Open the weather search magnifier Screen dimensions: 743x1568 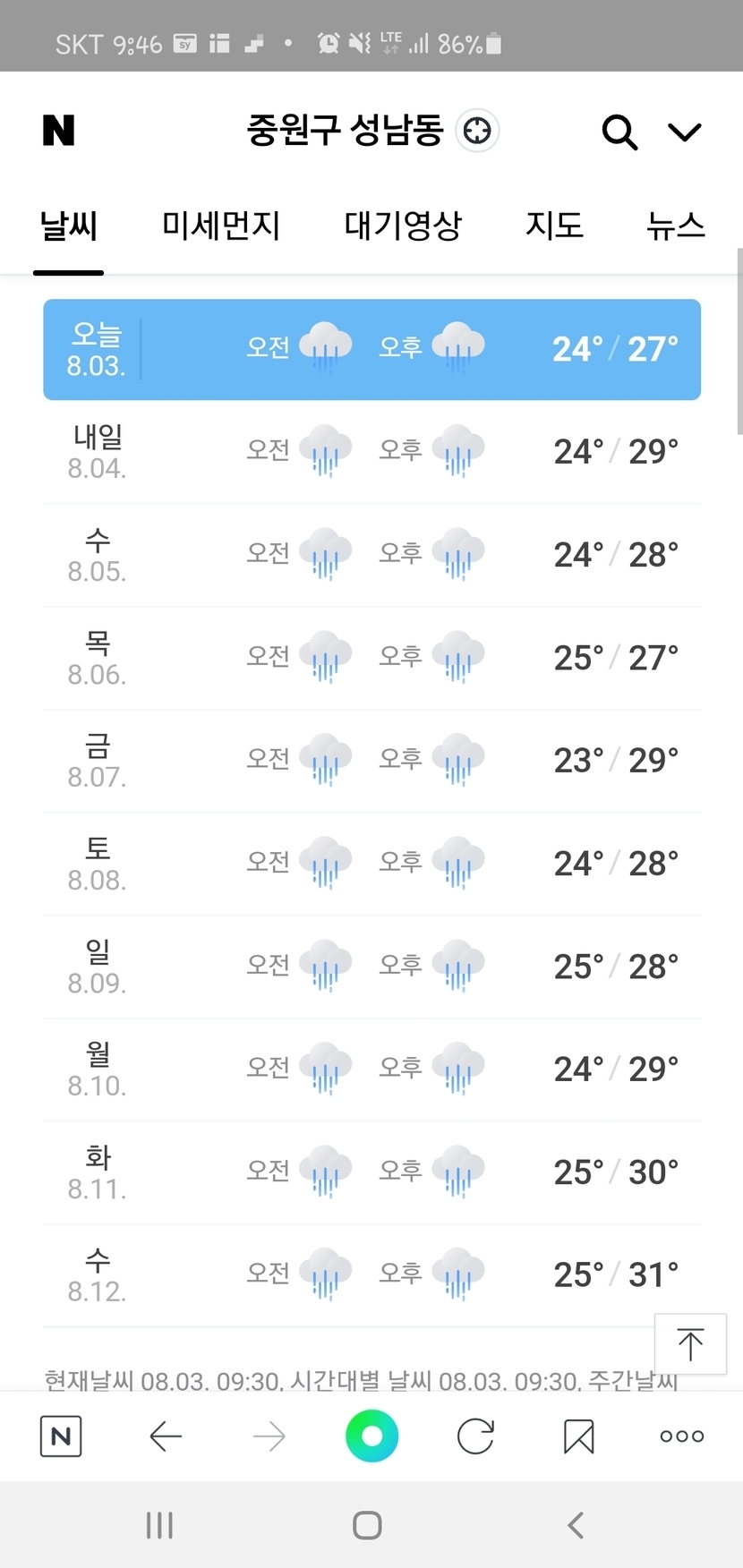(619, 132)
